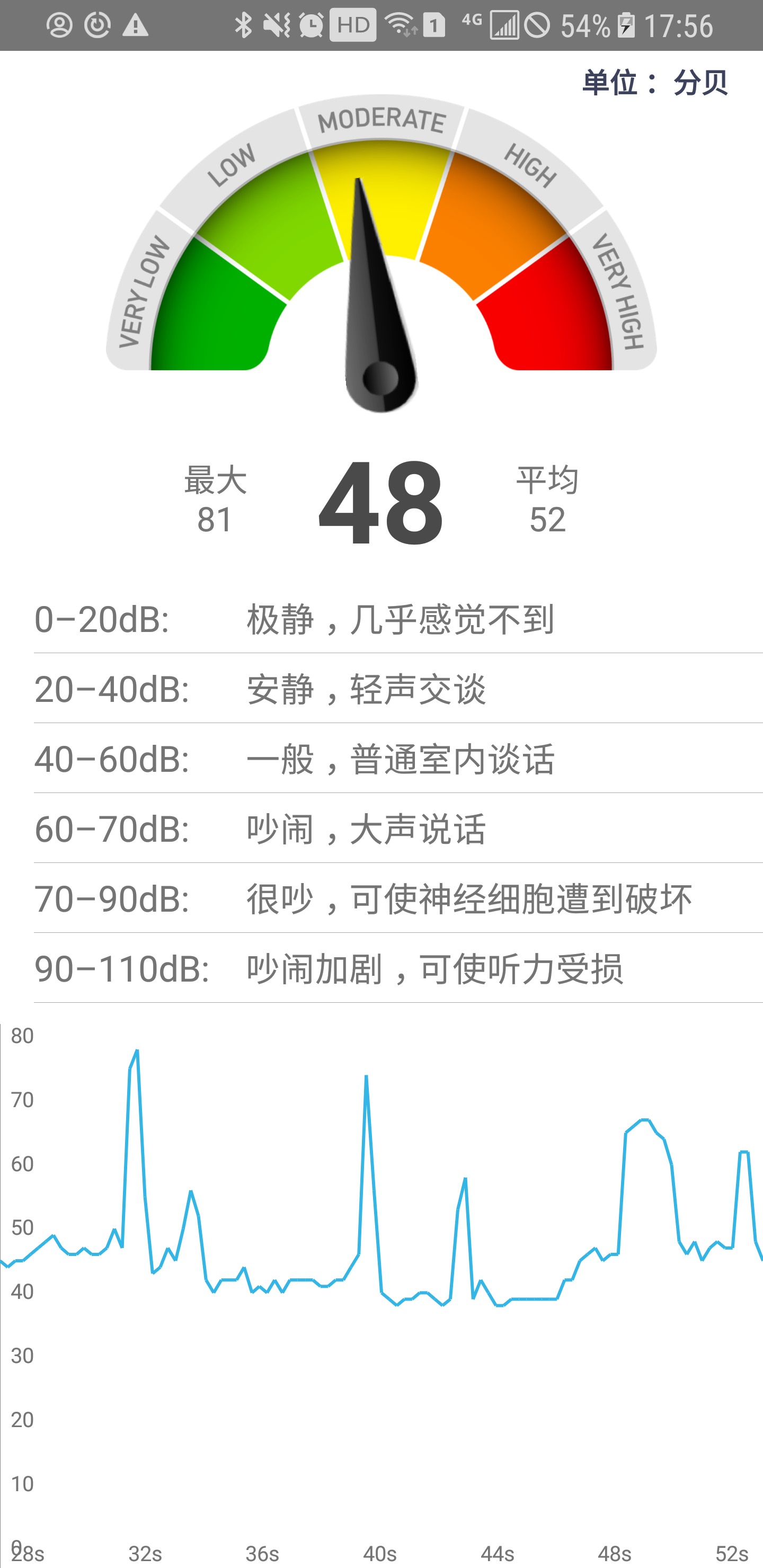Viewport: 763px width, 1568px height.
Task: Tap the alarm clock status icon
Action: (x=310, y=25)
